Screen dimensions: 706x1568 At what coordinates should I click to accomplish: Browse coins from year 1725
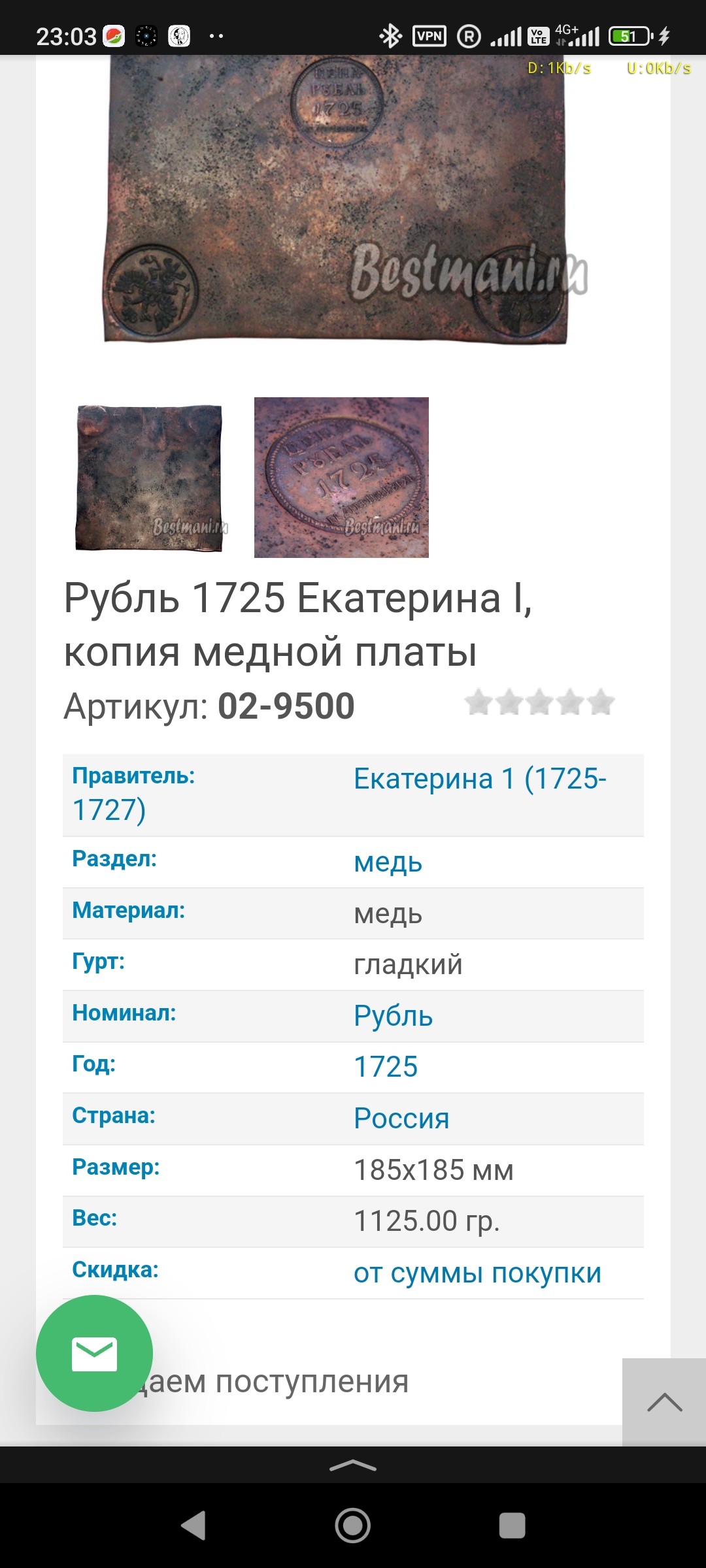click(x=386, y=1068)
